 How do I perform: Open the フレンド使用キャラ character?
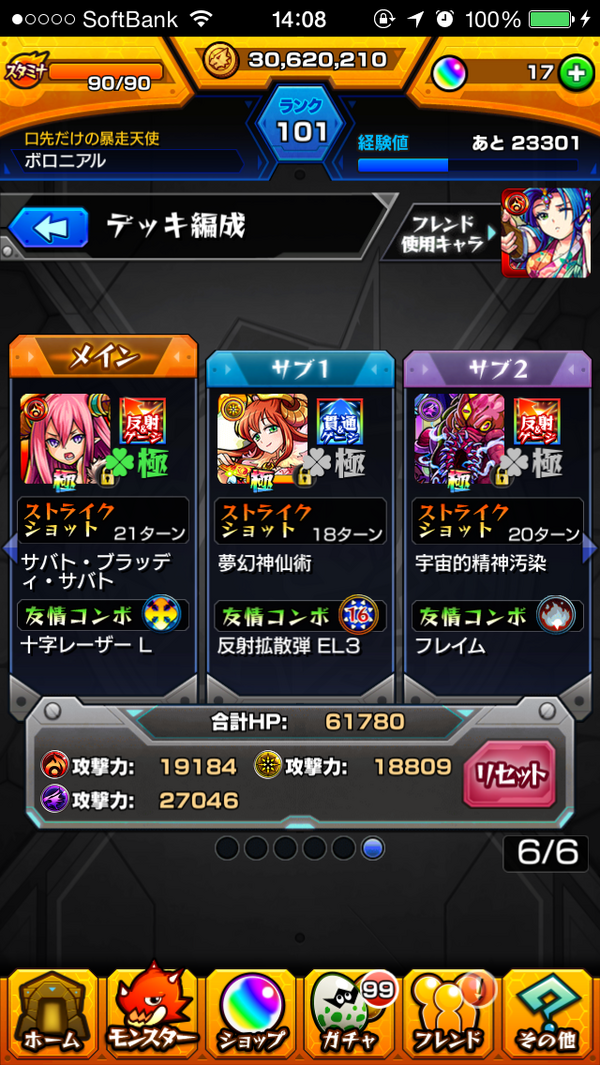(x=544, y=232)
